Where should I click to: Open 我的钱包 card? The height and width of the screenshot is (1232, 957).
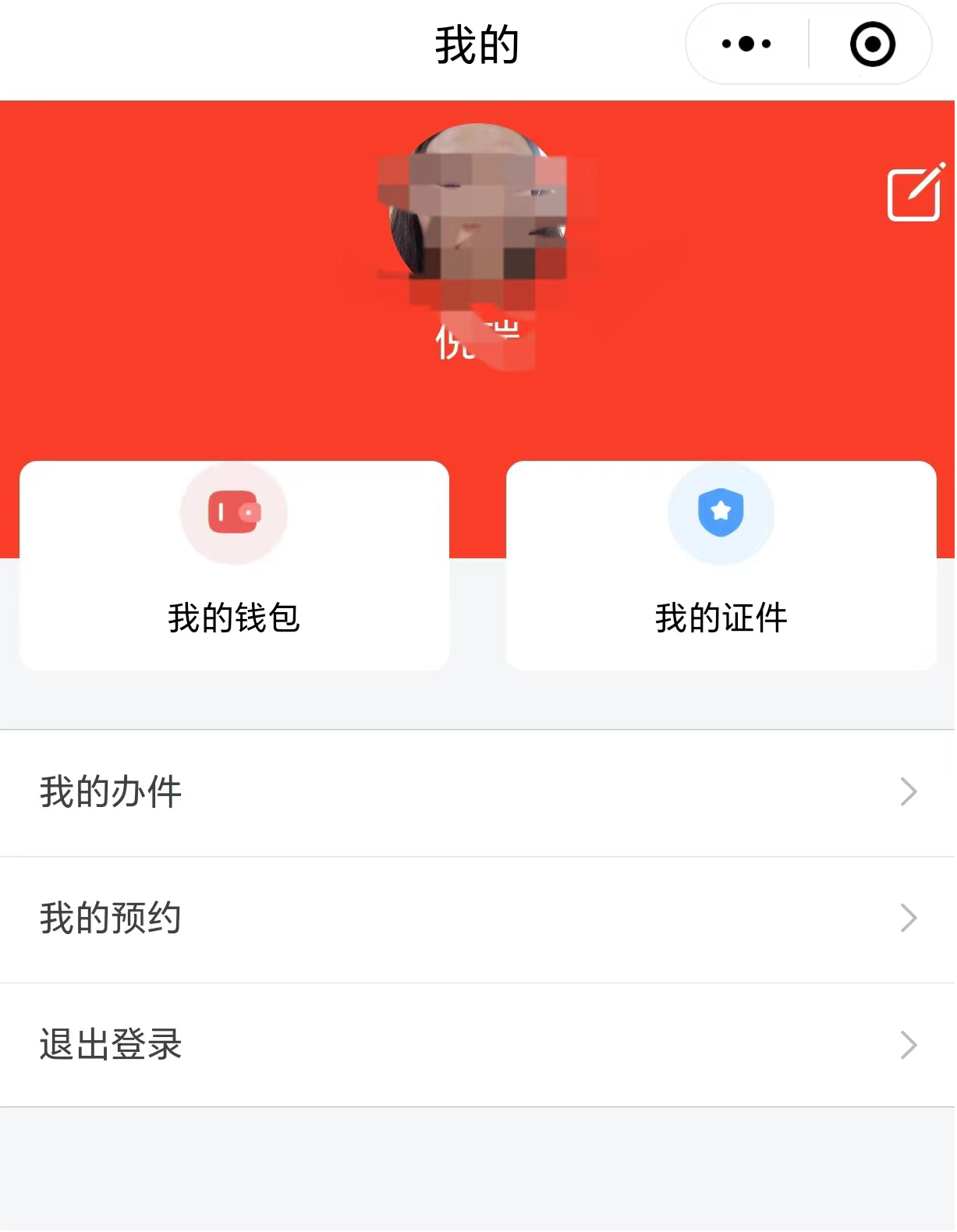click(234, 565)
